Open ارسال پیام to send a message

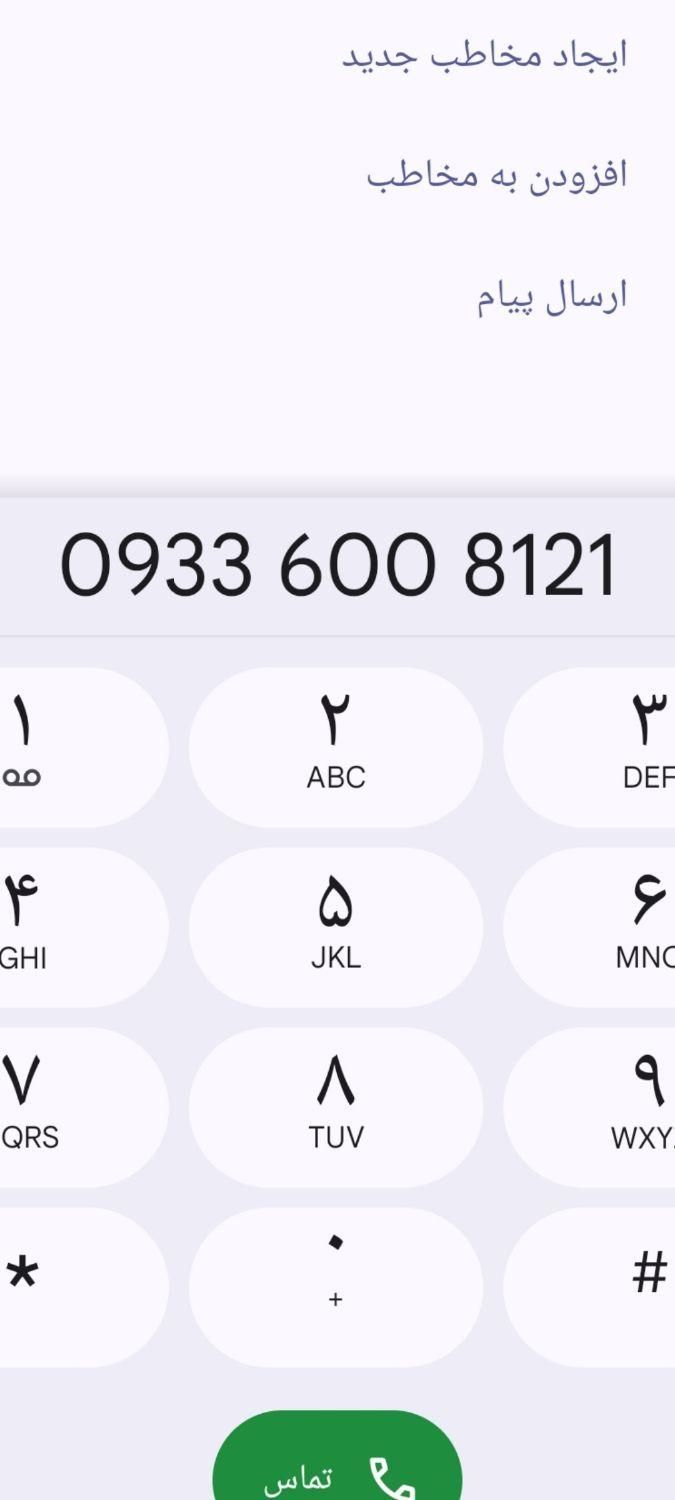(551, 297)
